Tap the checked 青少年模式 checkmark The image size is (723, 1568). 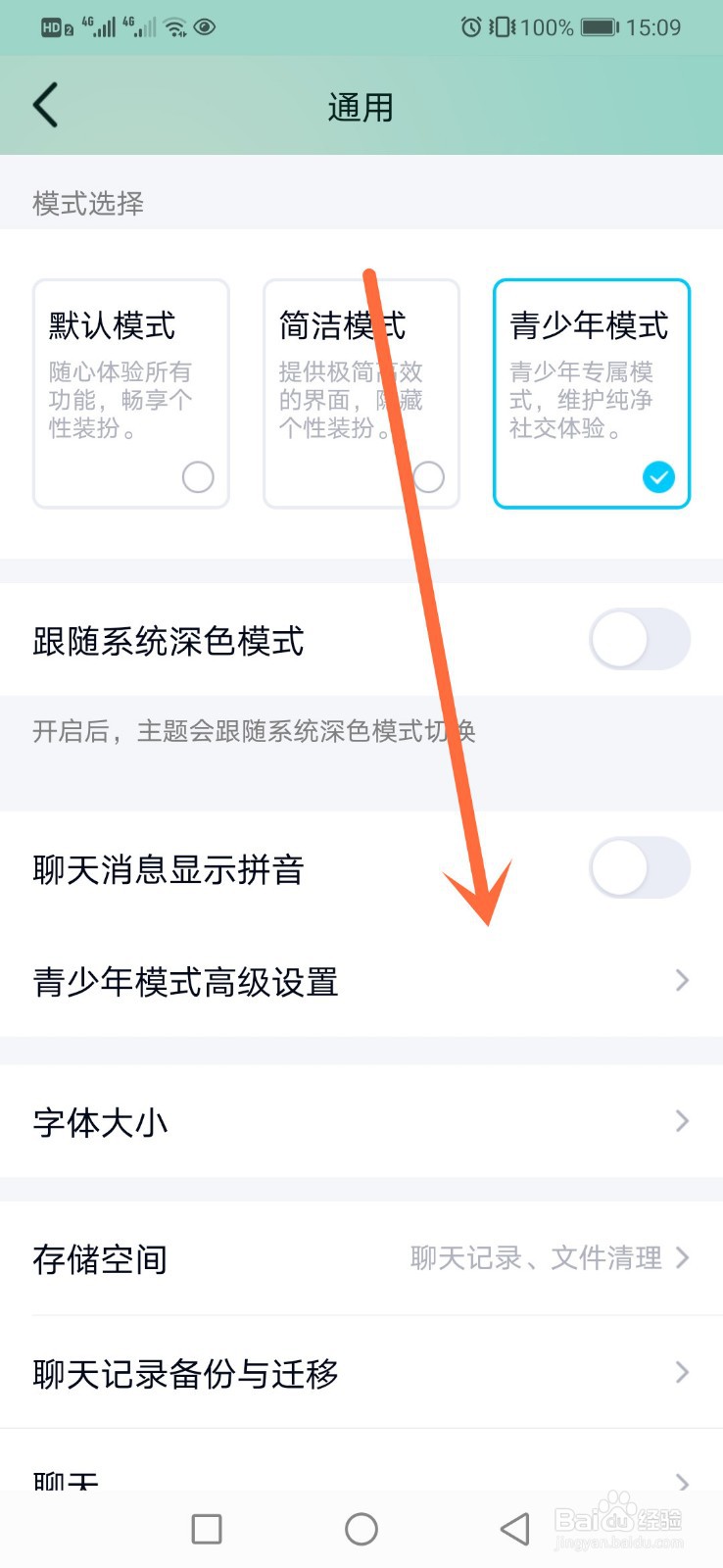658,477
